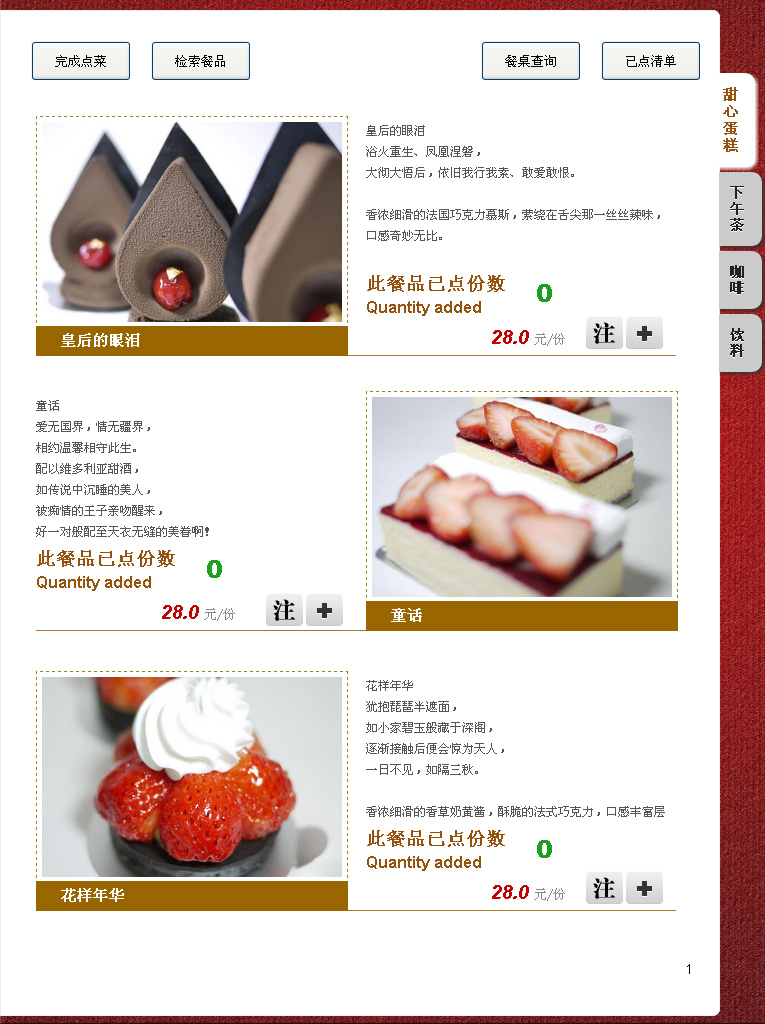Screen dimensions: 765x1024
Task: Open 餐桌查询 table lookup
Action: pyautogui.click(x=530, y=61)
